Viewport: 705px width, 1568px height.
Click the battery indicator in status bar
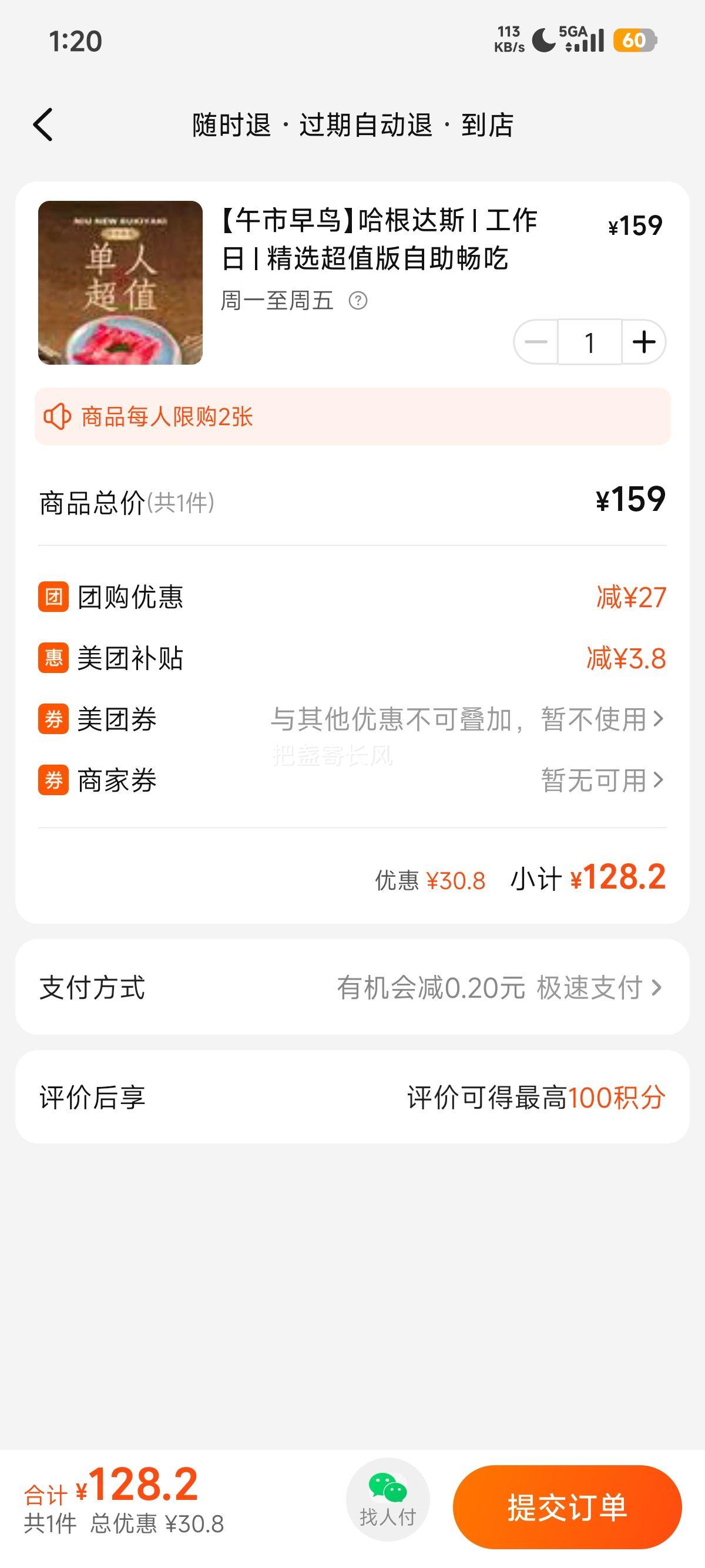(636, 40)
